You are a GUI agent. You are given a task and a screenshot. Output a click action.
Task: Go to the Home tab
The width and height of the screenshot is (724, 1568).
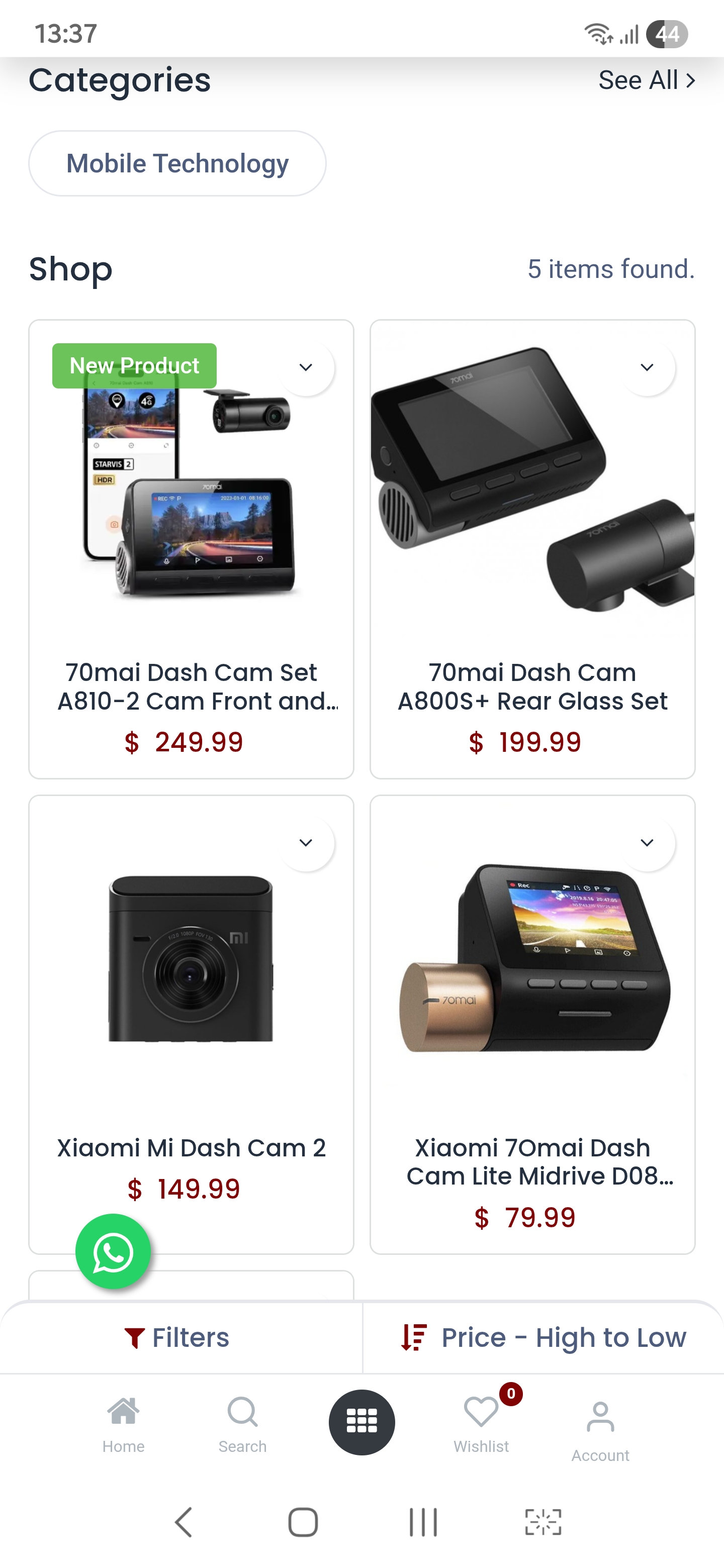point(123,1423)
